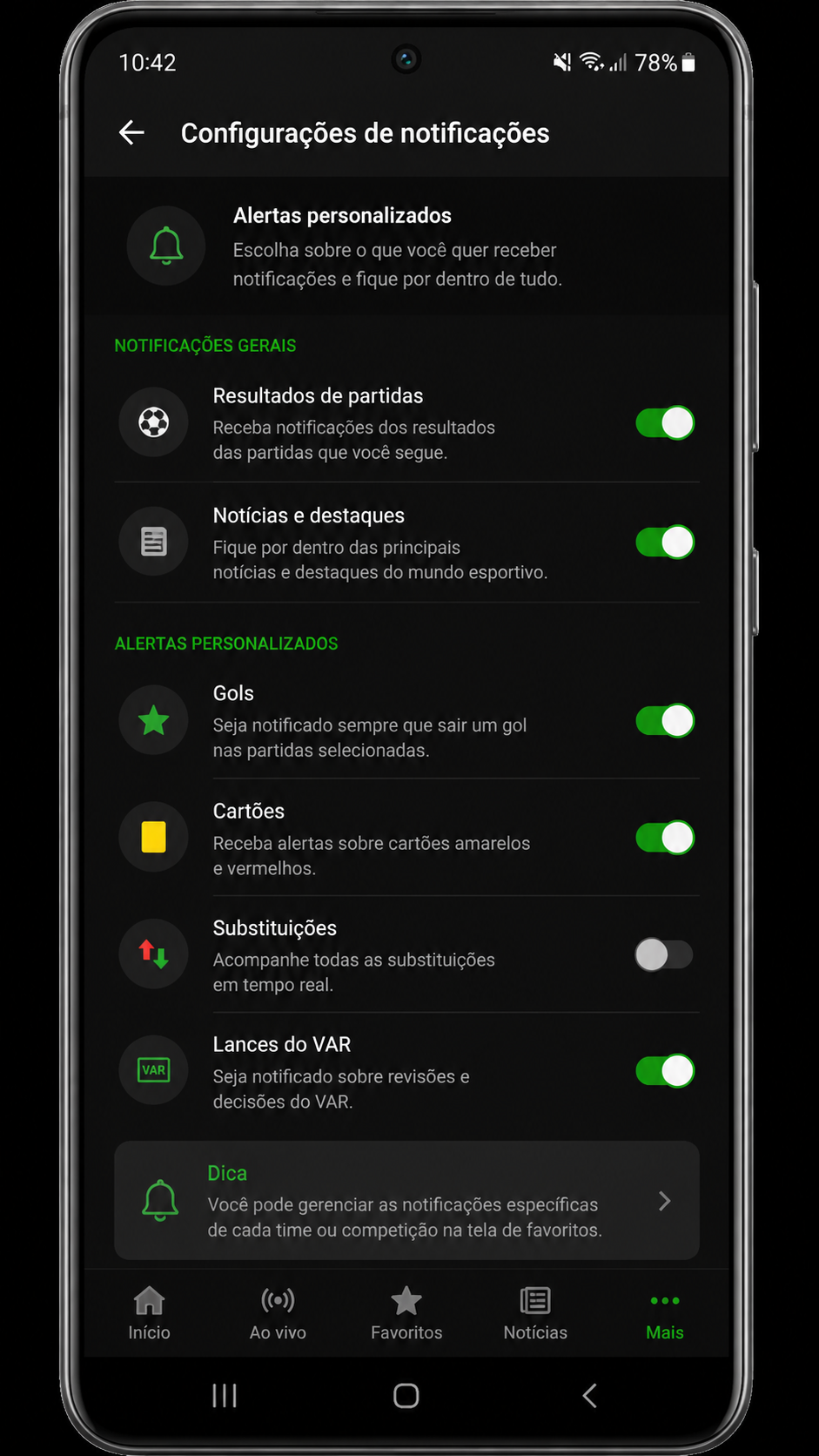Select the Notícias tab
This screenshot has width=819, height=1456.
click(535, 1314)
